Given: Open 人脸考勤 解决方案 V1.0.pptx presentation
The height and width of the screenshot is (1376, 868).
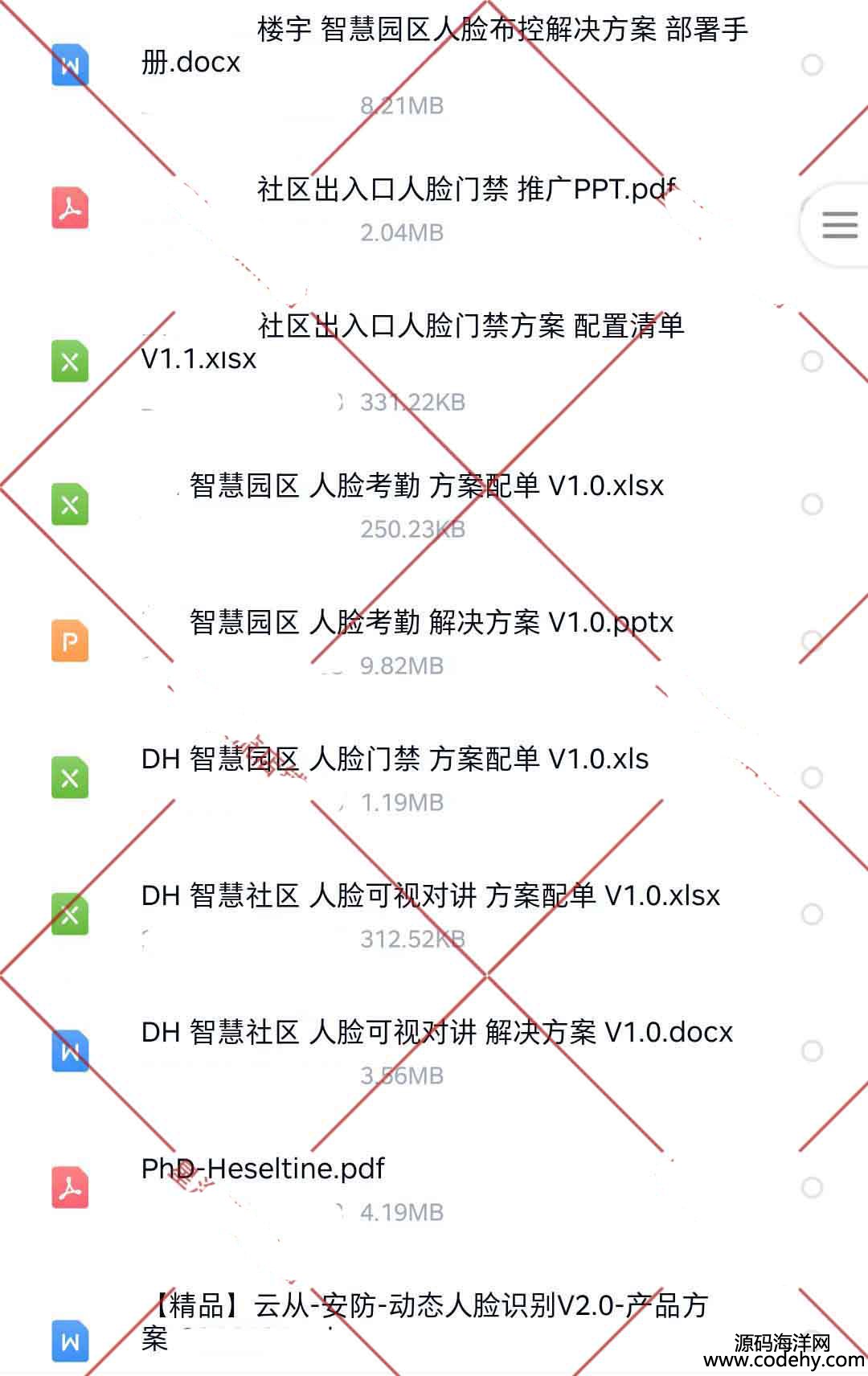Looking at the screenshot, I should pyautogui.click(x=431, y=623).
